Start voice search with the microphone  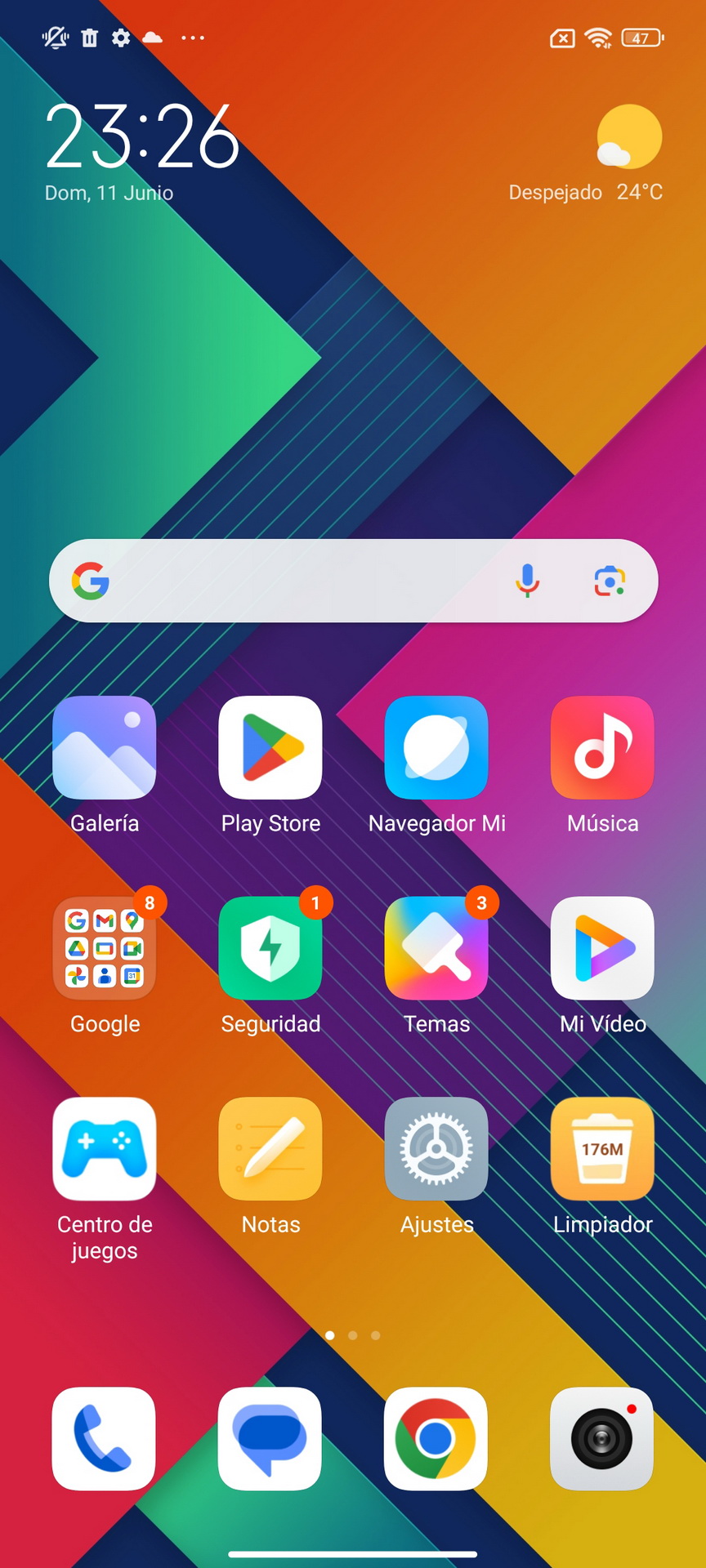point(528,581)
